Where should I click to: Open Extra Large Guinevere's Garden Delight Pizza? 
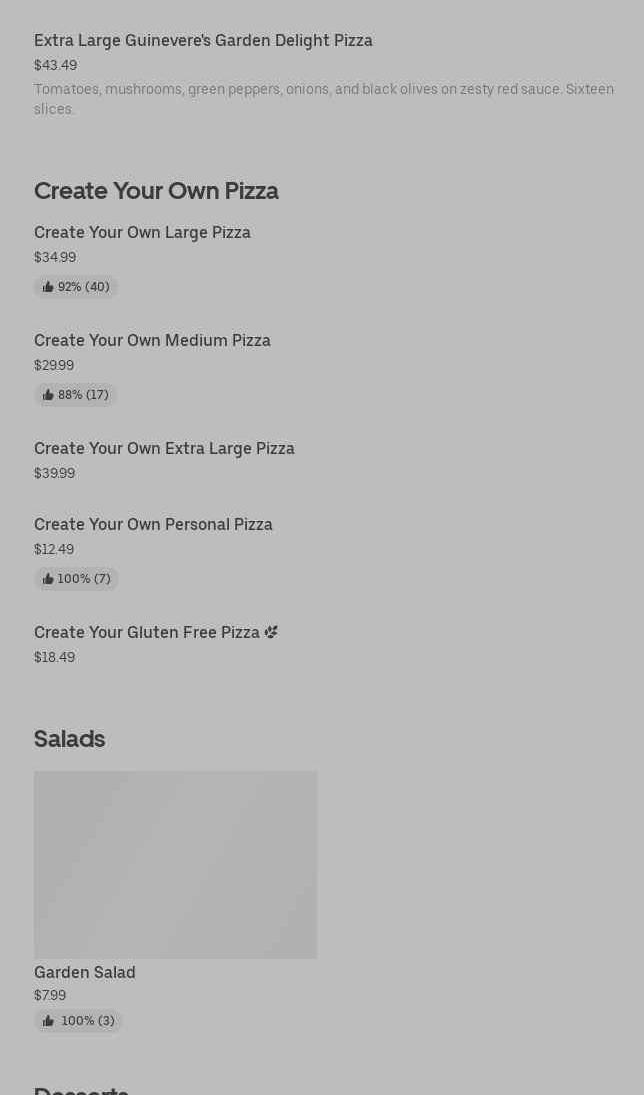[x=203, y=41]
